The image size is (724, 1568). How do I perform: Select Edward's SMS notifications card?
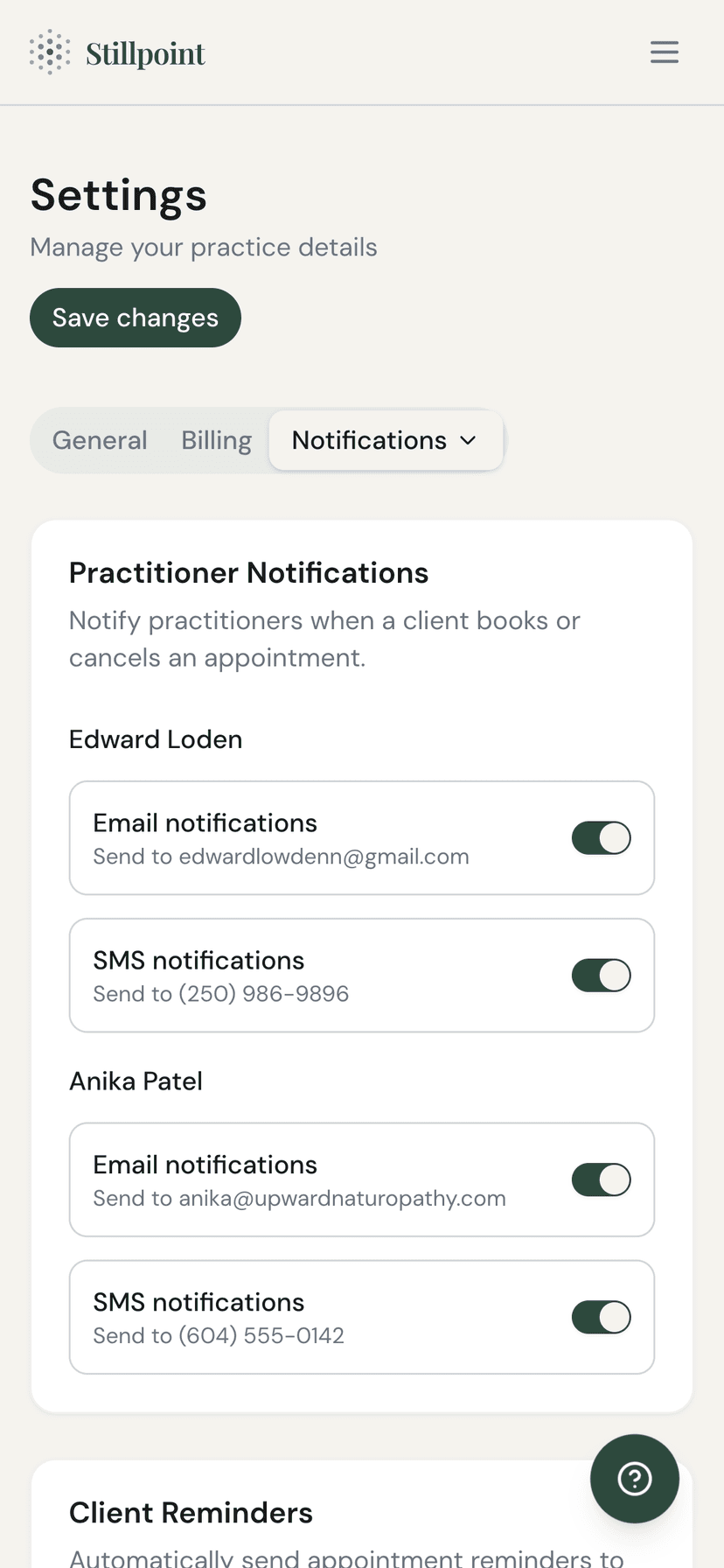point(262,975)
